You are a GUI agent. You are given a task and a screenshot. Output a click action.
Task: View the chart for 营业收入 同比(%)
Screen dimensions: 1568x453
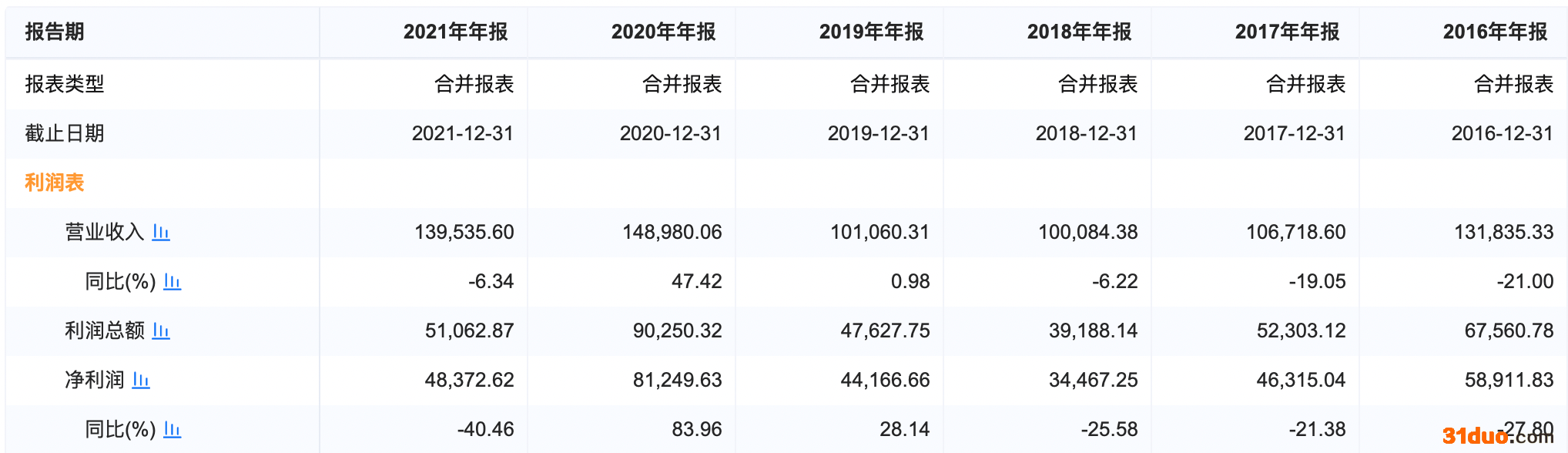(x=173, y=282)
